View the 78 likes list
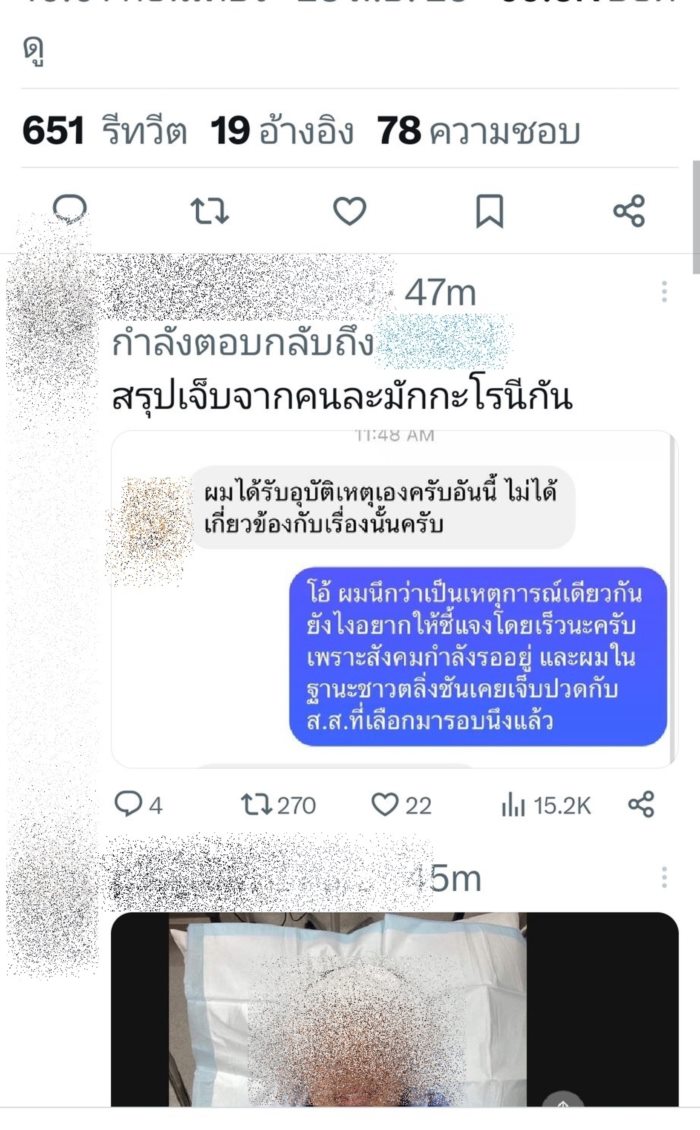 click(x=478, y=131)
